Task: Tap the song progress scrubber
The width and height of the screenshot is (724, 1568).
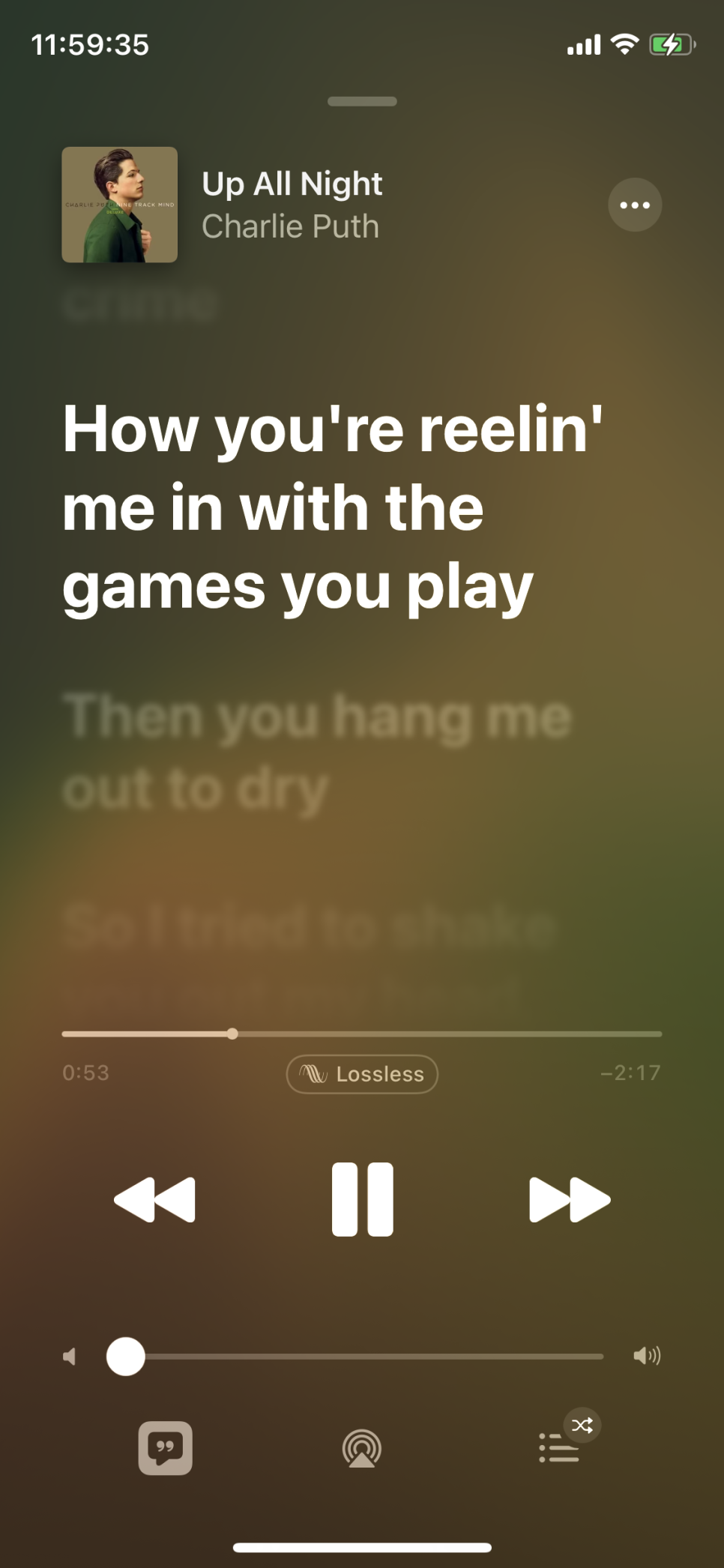Action: tap(232, 1034)
